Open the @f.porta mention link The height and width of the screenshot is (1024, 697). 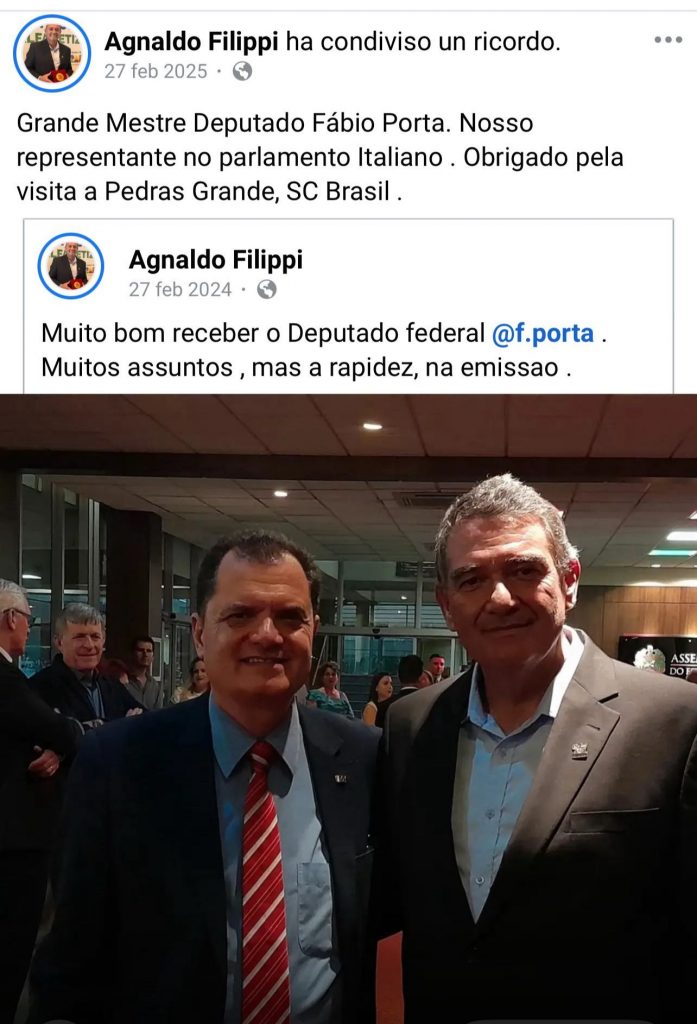click(542, 333)
